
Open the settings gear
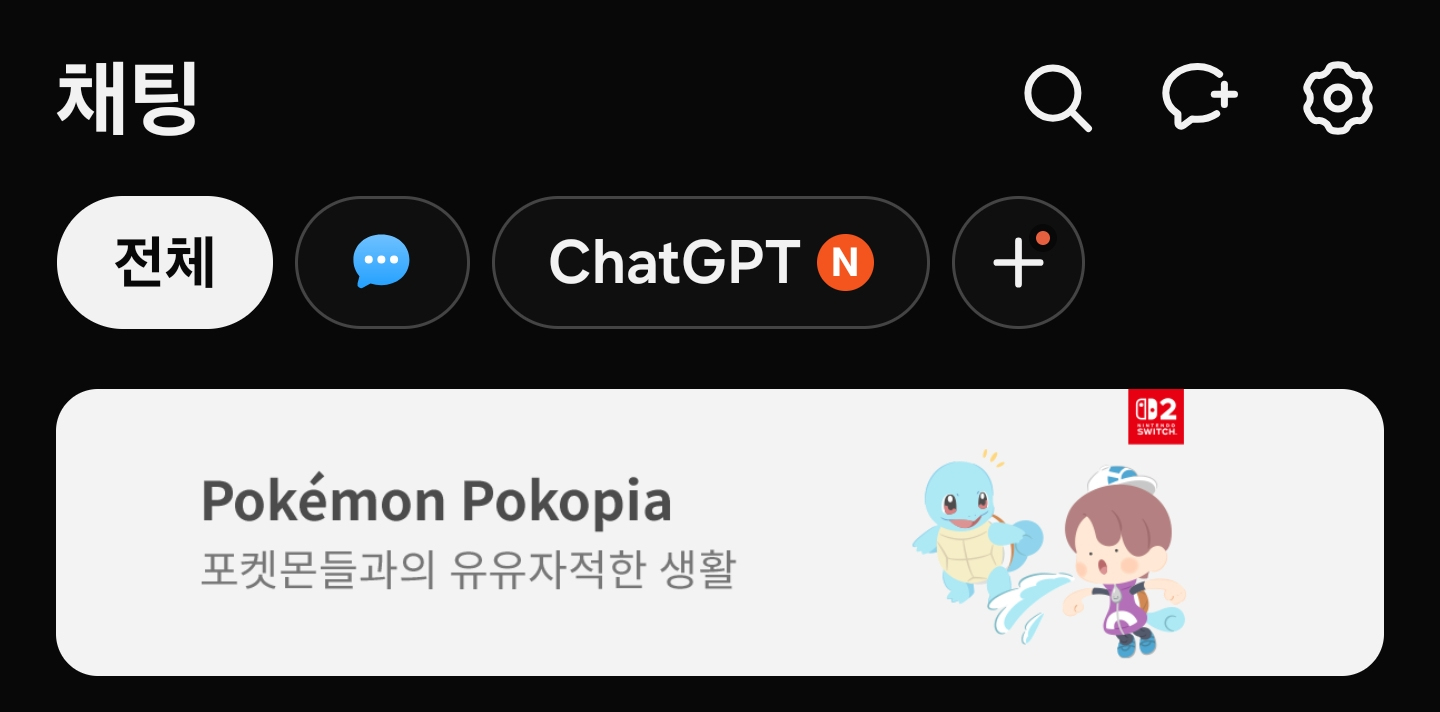(x=1337, y=98)
